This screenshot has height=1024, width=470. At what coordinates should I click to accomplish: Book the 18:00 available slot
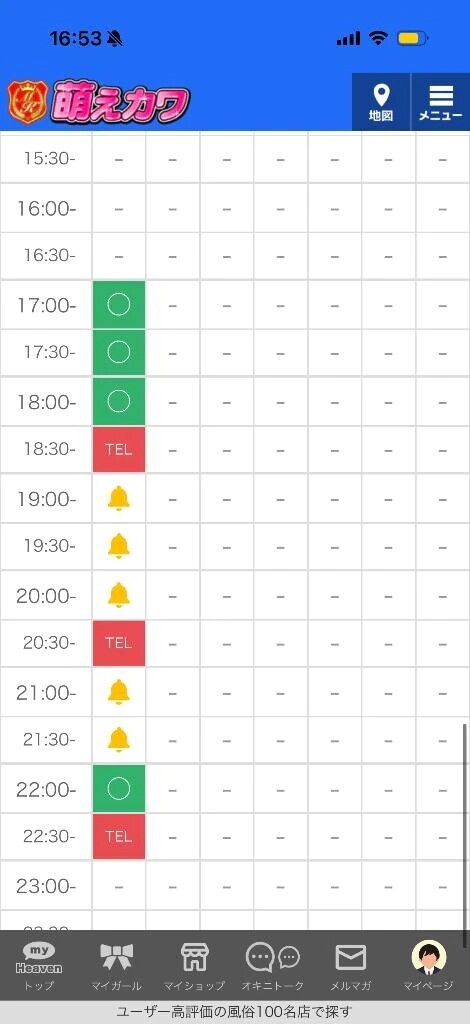(119, 401)
